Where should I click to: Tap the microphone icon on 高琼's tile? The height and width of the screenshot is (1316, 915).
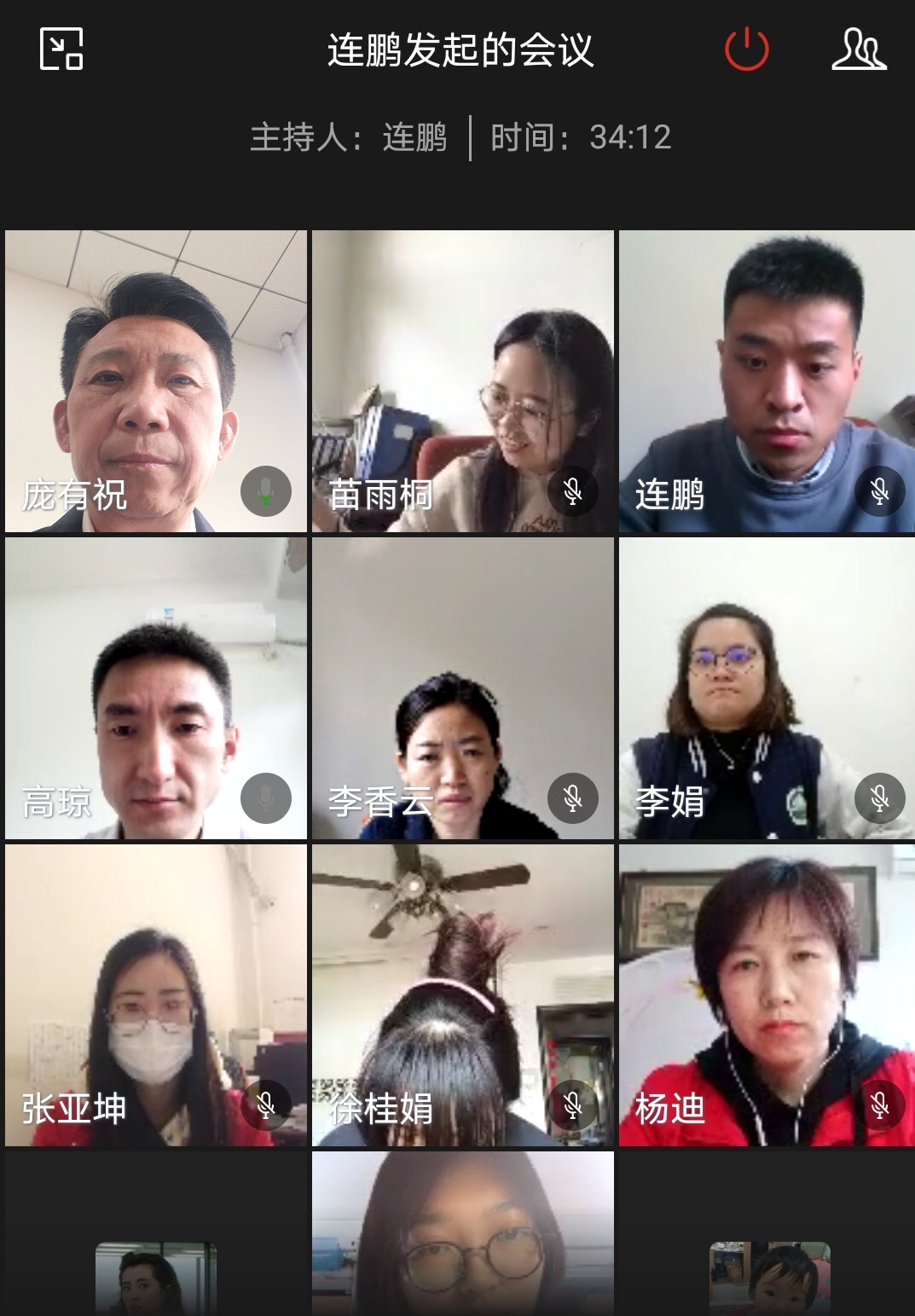(x=266, y=798)
